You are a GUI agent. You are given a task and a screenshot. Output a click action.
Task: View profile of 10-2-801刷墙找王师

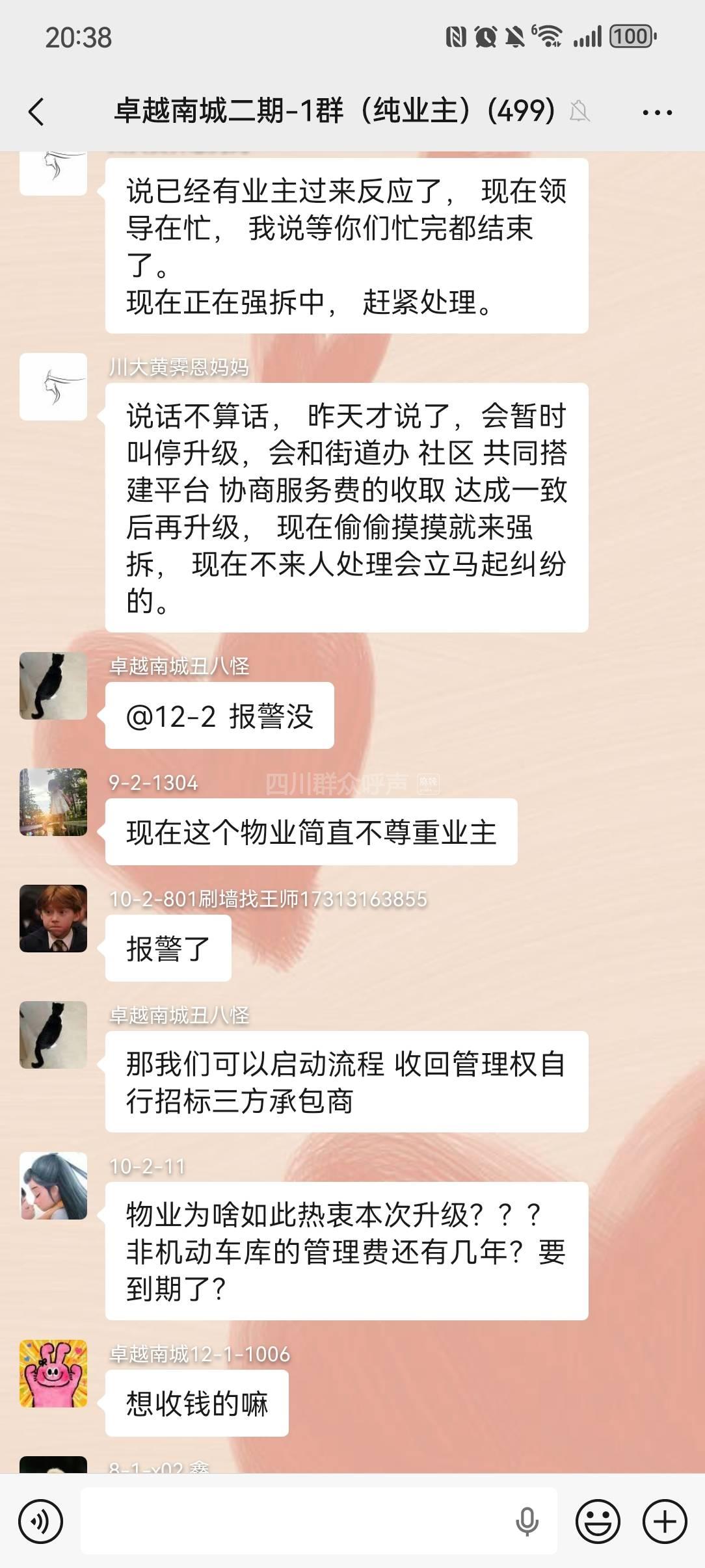[53, 918]
